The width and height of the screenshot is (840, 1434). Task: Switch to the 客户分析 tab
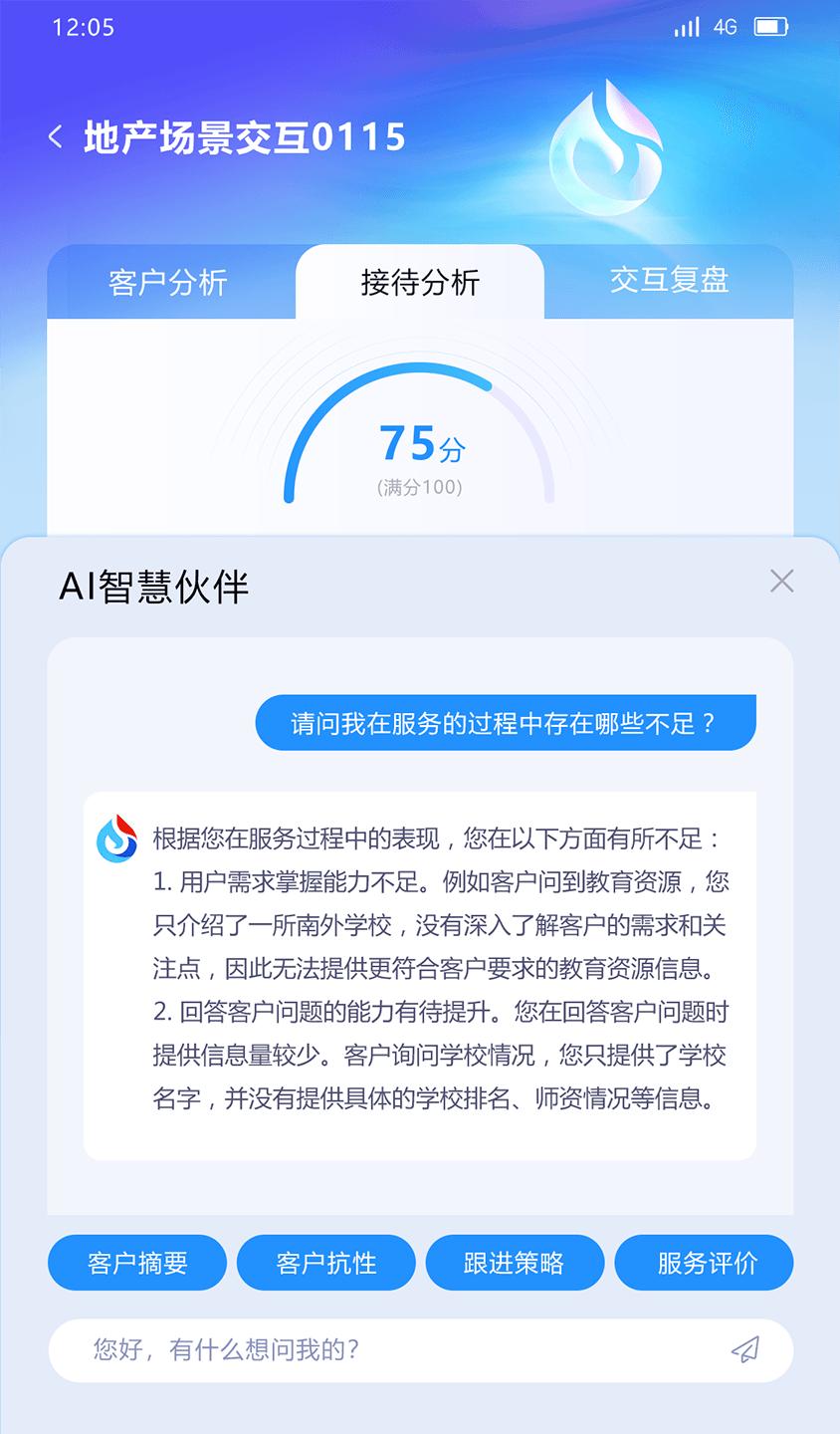pyautogui.click(x=168, y=282)
